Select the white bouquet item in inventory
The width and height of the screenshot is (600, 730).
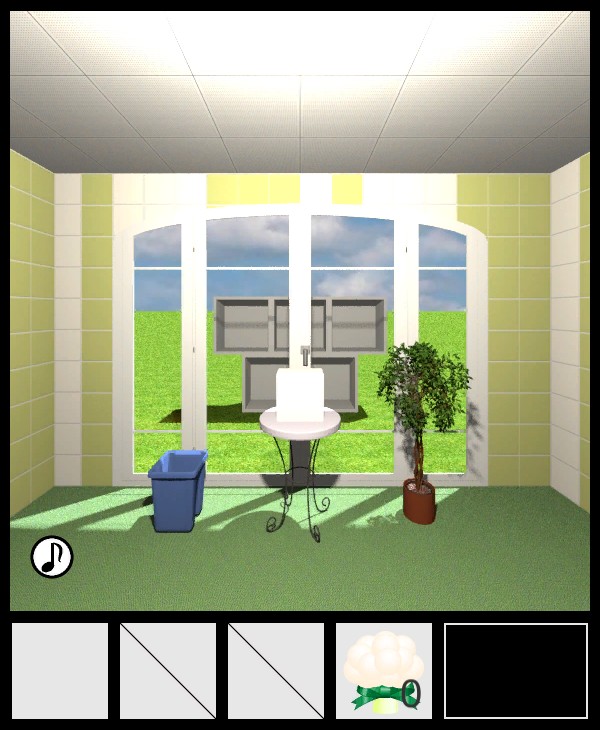pyautogui.click(x=383, y=671)
